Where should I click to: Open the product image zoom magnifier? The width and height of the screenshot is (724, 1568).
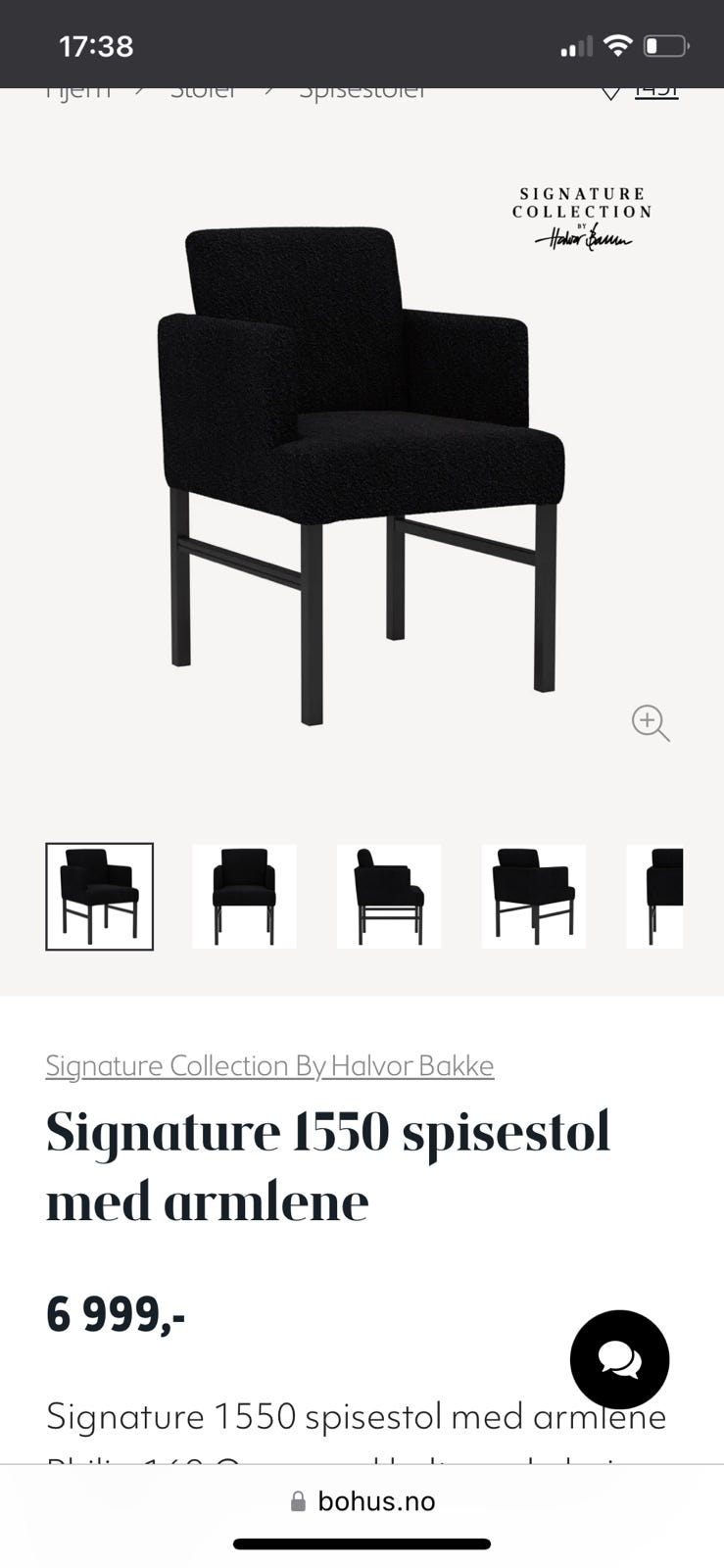[650, 723]
